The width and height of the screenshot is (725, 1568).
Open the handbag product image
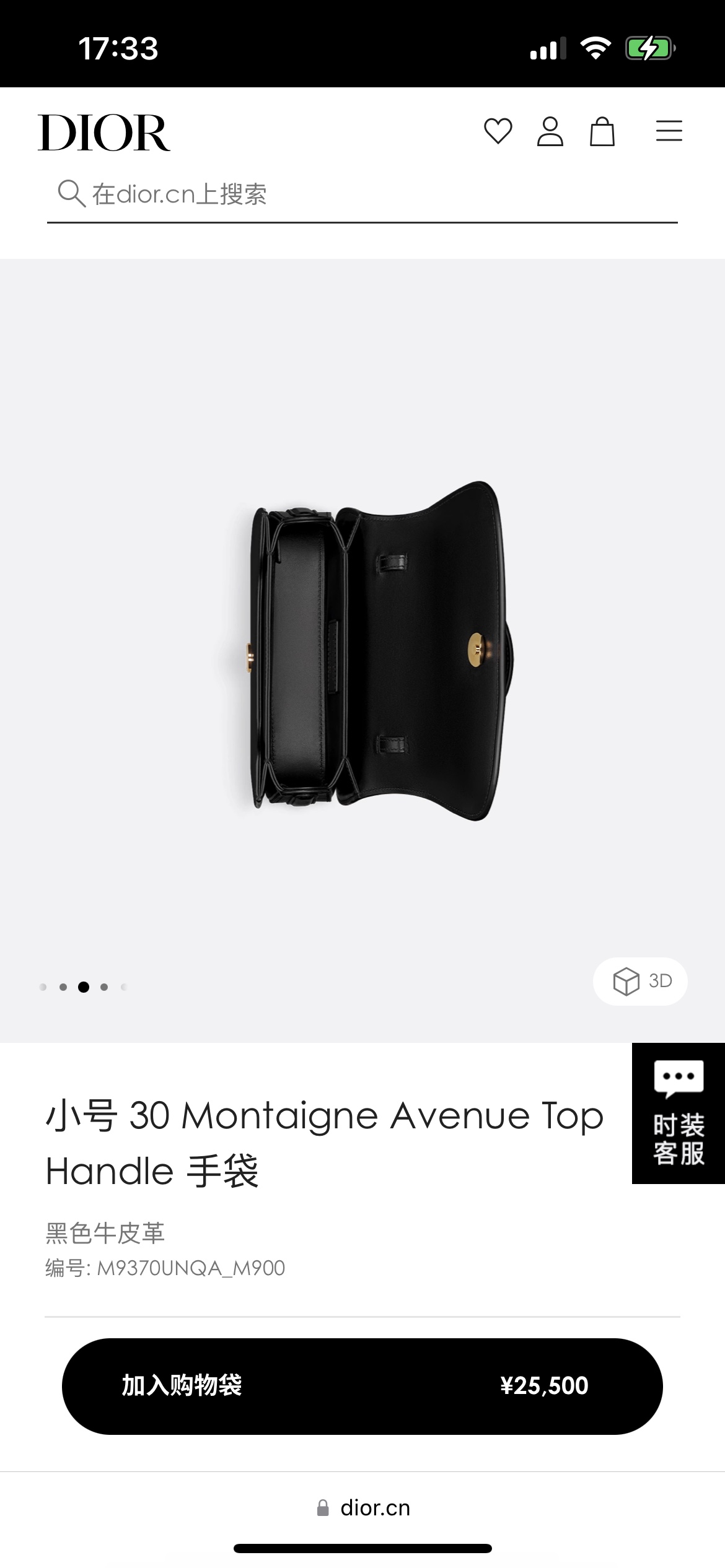pyautogui.click(x=372, y=650)
